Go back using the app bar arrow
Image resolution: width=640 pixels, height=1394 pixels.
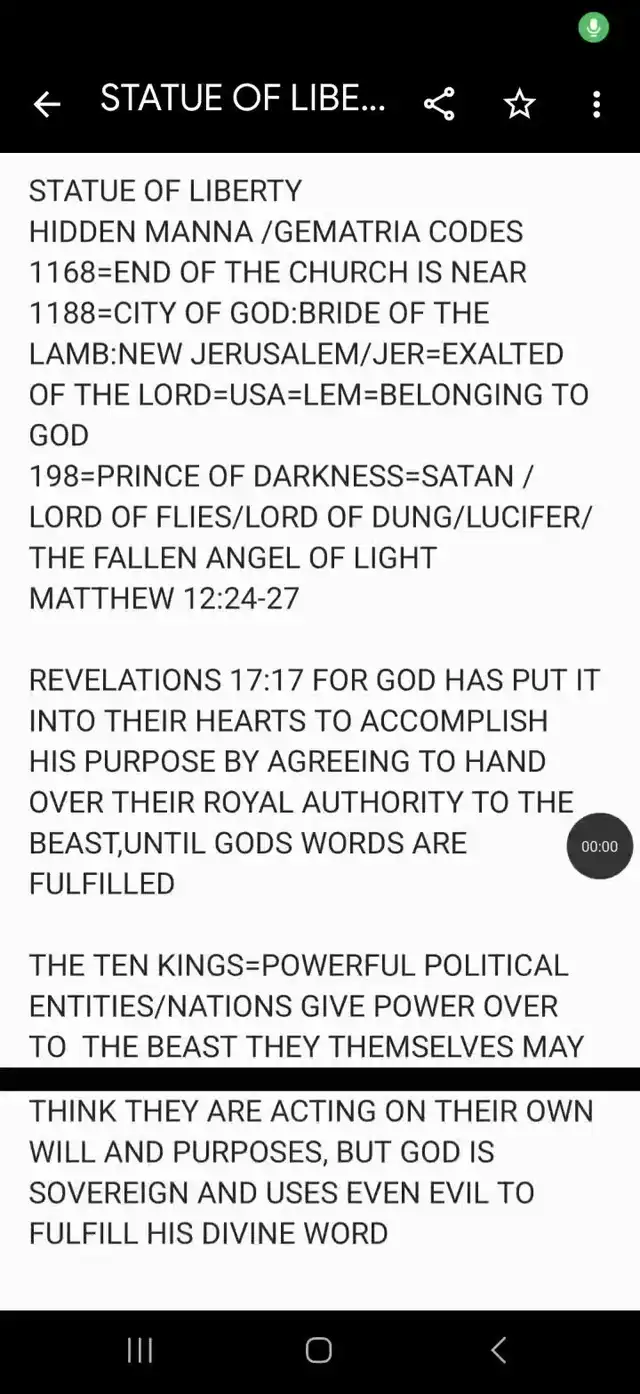[x=47, y=104]
